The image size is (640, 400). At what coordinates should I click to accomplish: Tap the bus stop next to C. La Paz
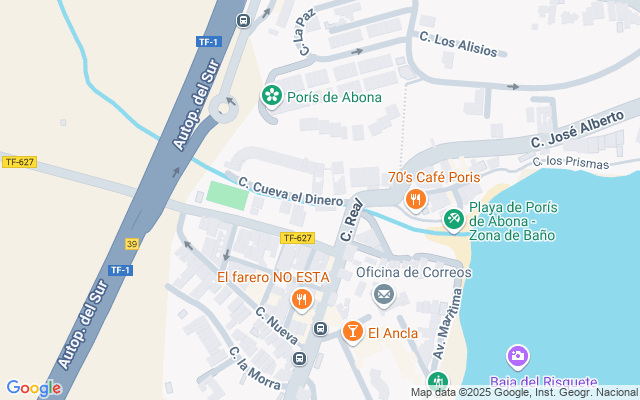click(x=243, y=20)
